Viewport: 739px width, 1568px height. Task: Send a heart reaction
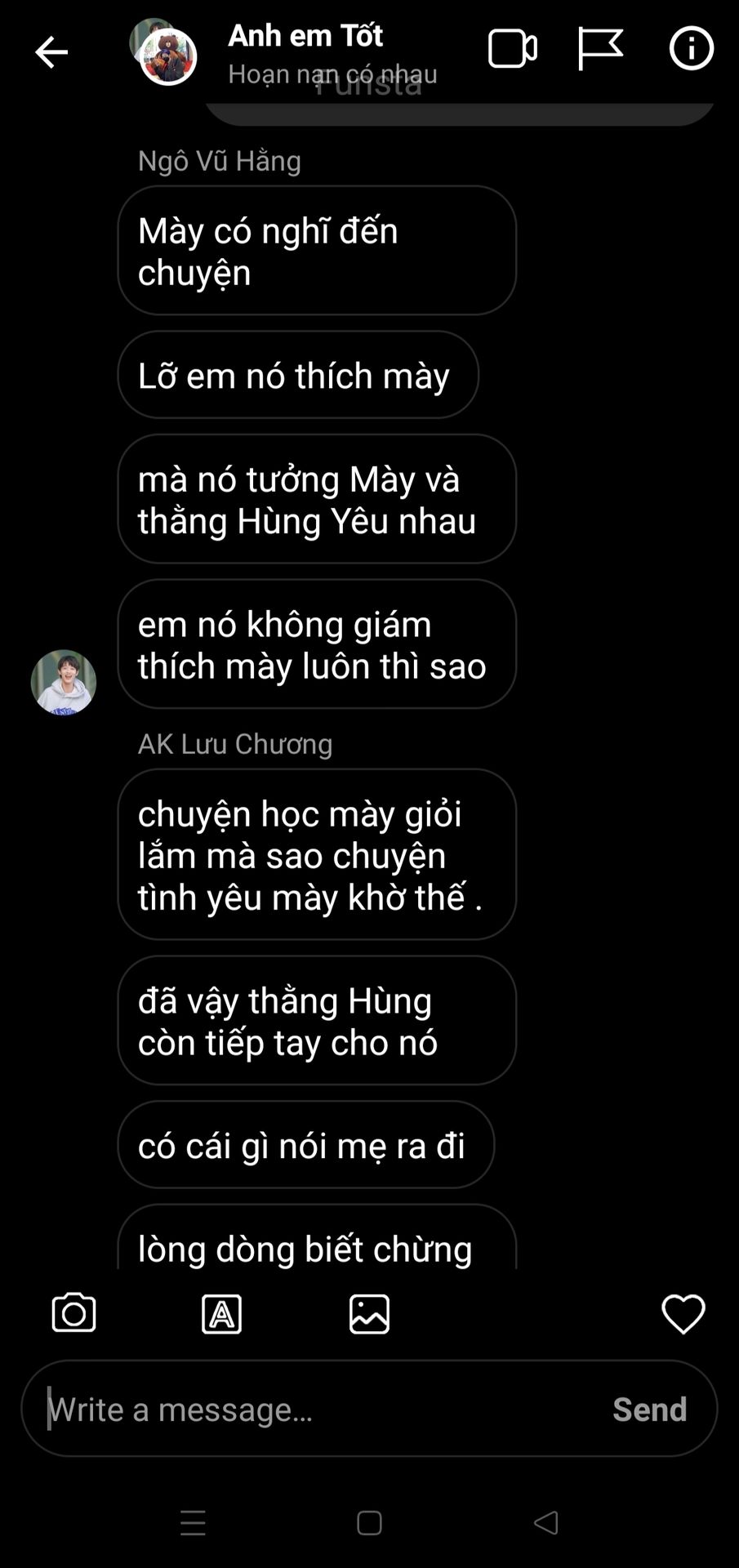click(683, 1313)
